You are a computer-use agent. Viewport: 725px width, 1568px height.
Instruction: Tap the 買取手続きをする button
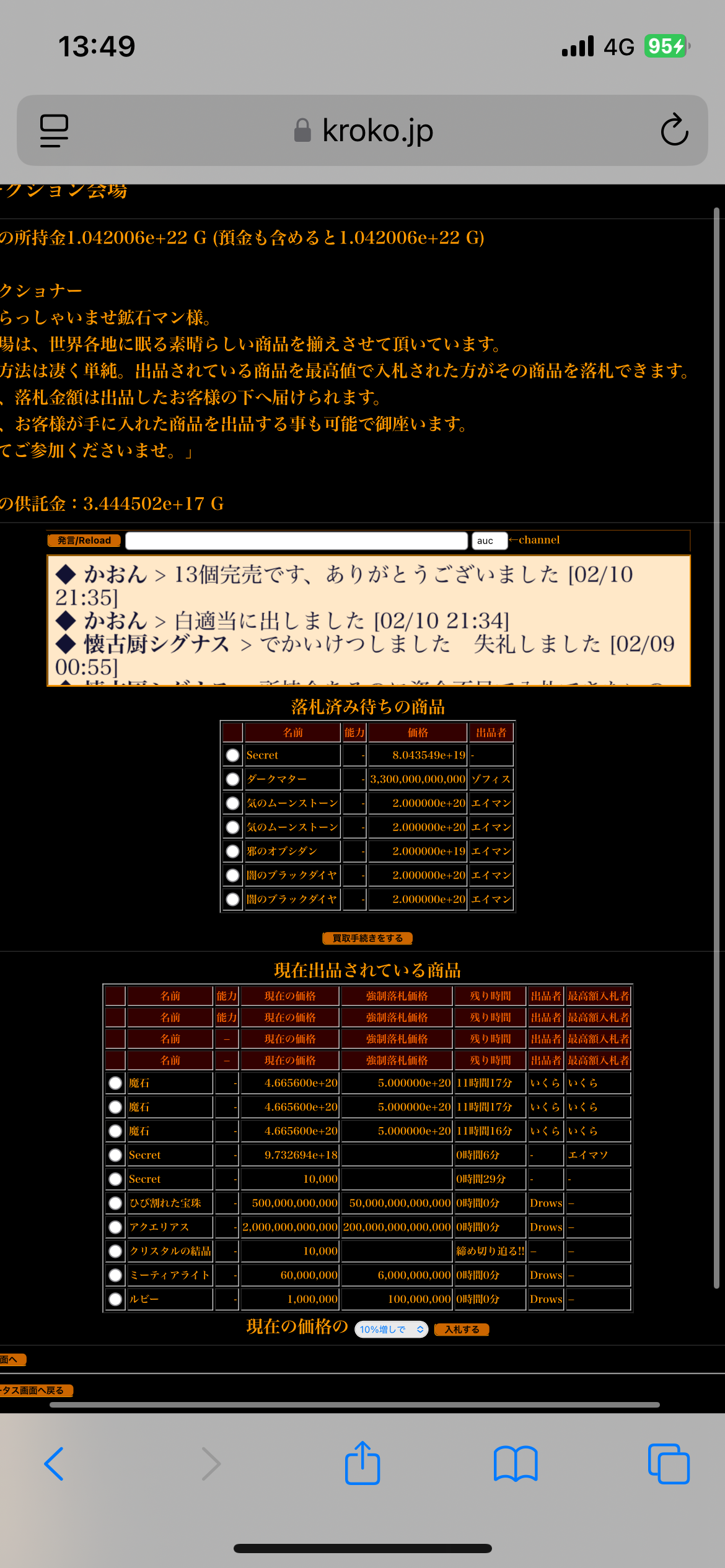click(x=367, y=938)
